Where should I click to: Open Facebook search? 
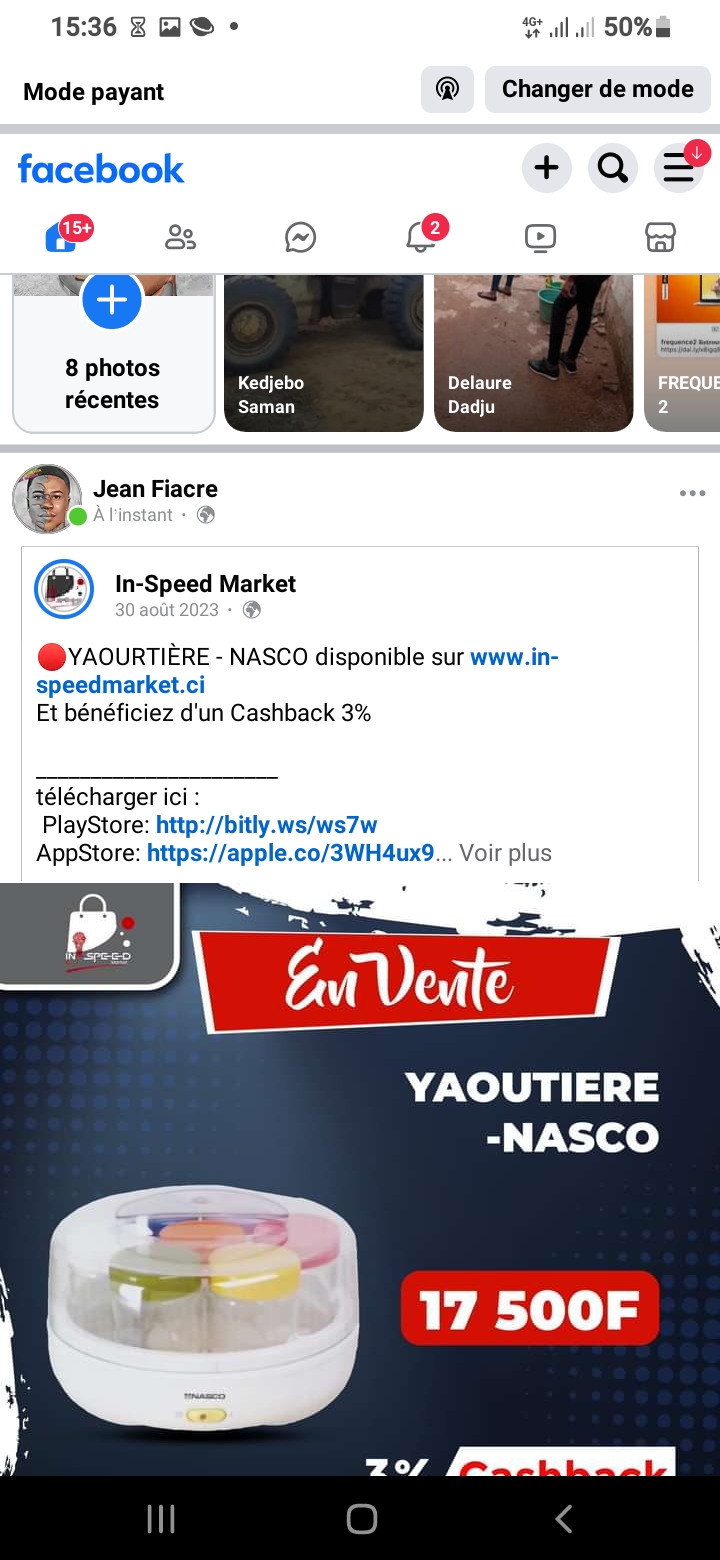click(612, 168)
